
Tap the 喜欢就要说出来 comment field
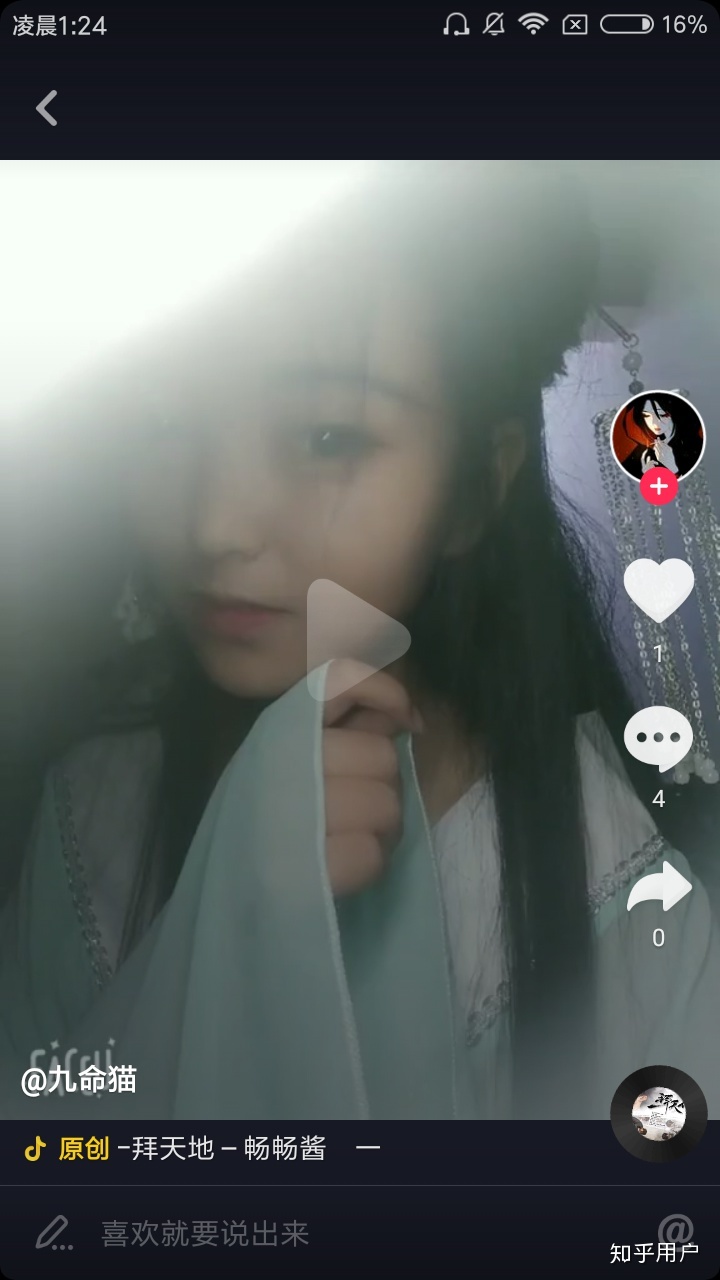tap(205, 1234)
